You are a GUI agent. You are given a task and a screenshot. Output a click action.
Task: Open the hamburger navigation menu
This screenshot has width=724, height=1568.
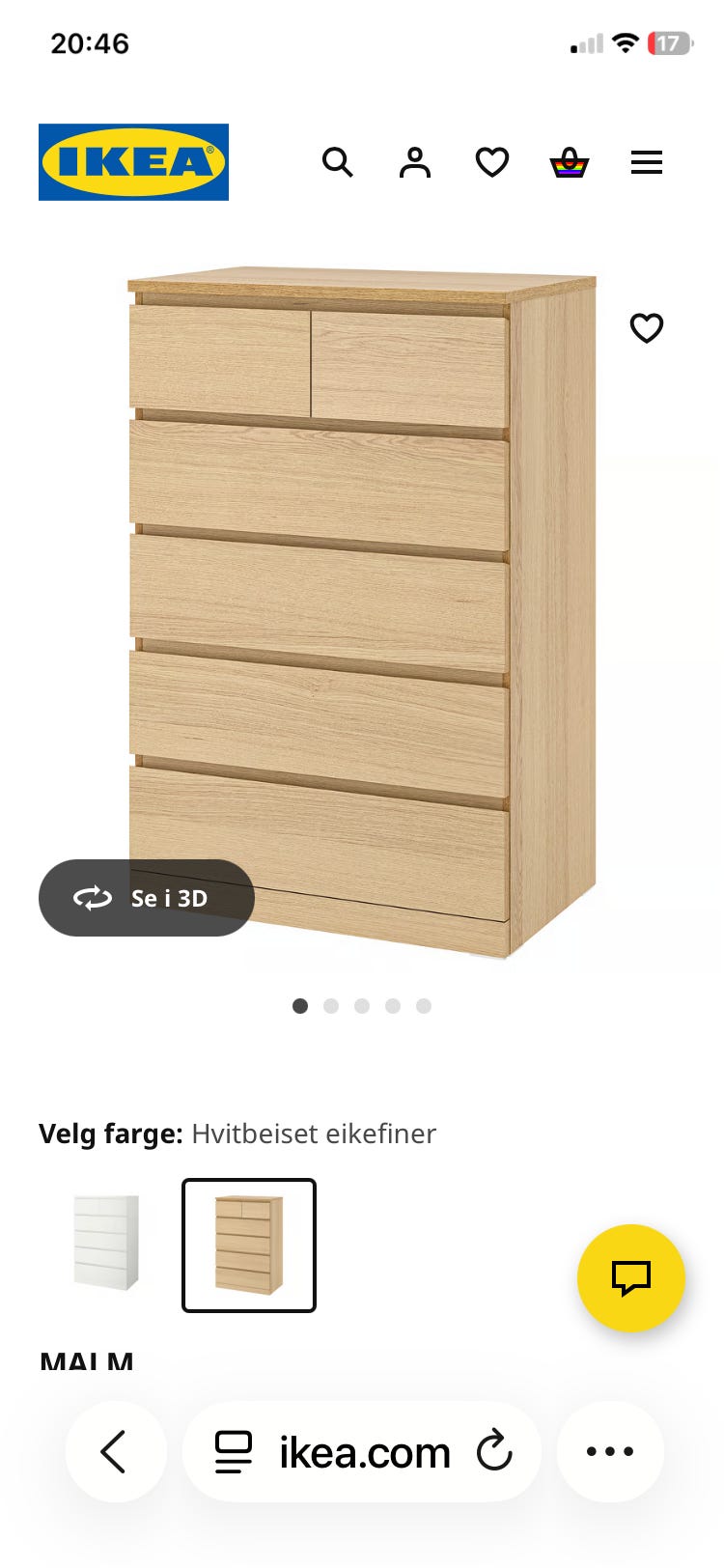[x=646, y=162]
